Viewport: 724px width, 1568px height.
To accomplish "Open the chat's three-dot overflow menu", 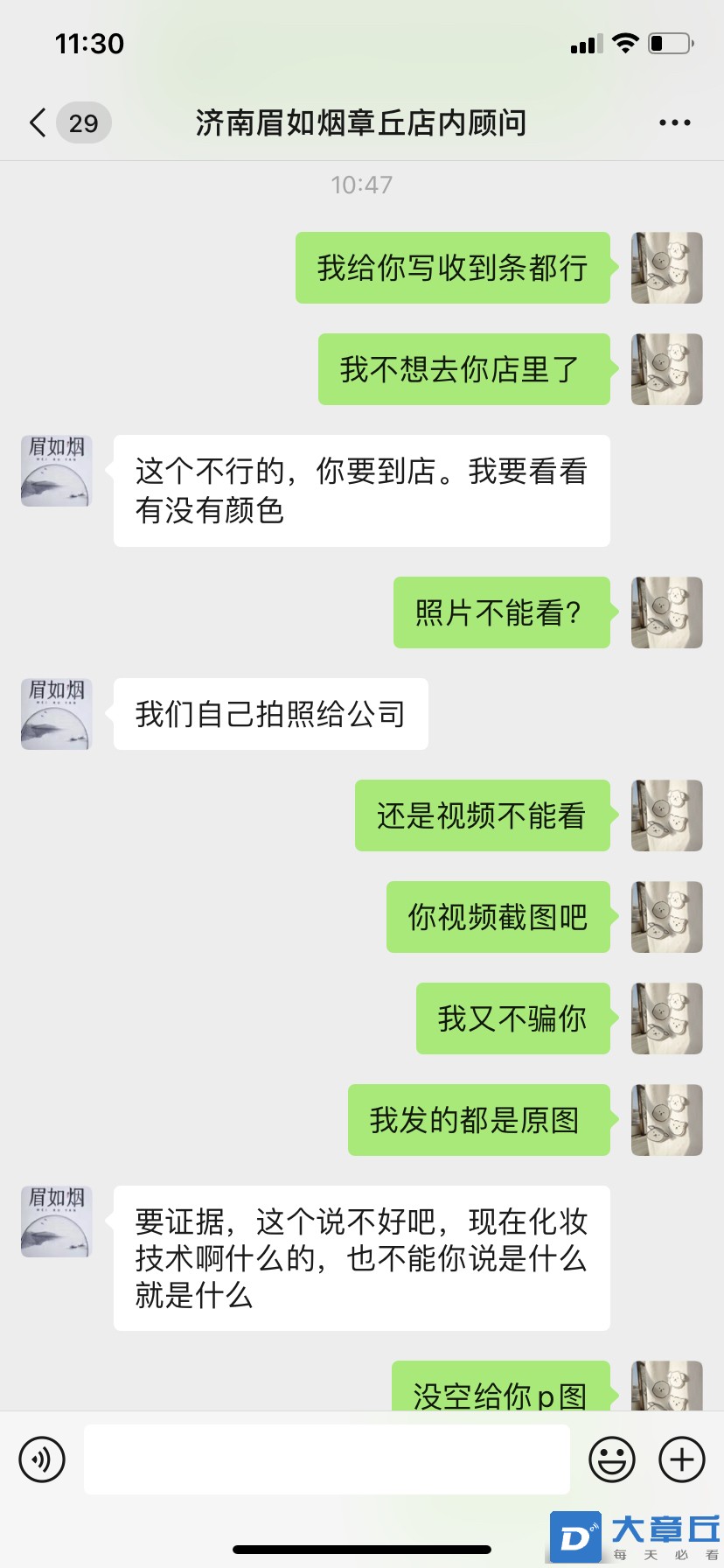I will coord(674,123).
